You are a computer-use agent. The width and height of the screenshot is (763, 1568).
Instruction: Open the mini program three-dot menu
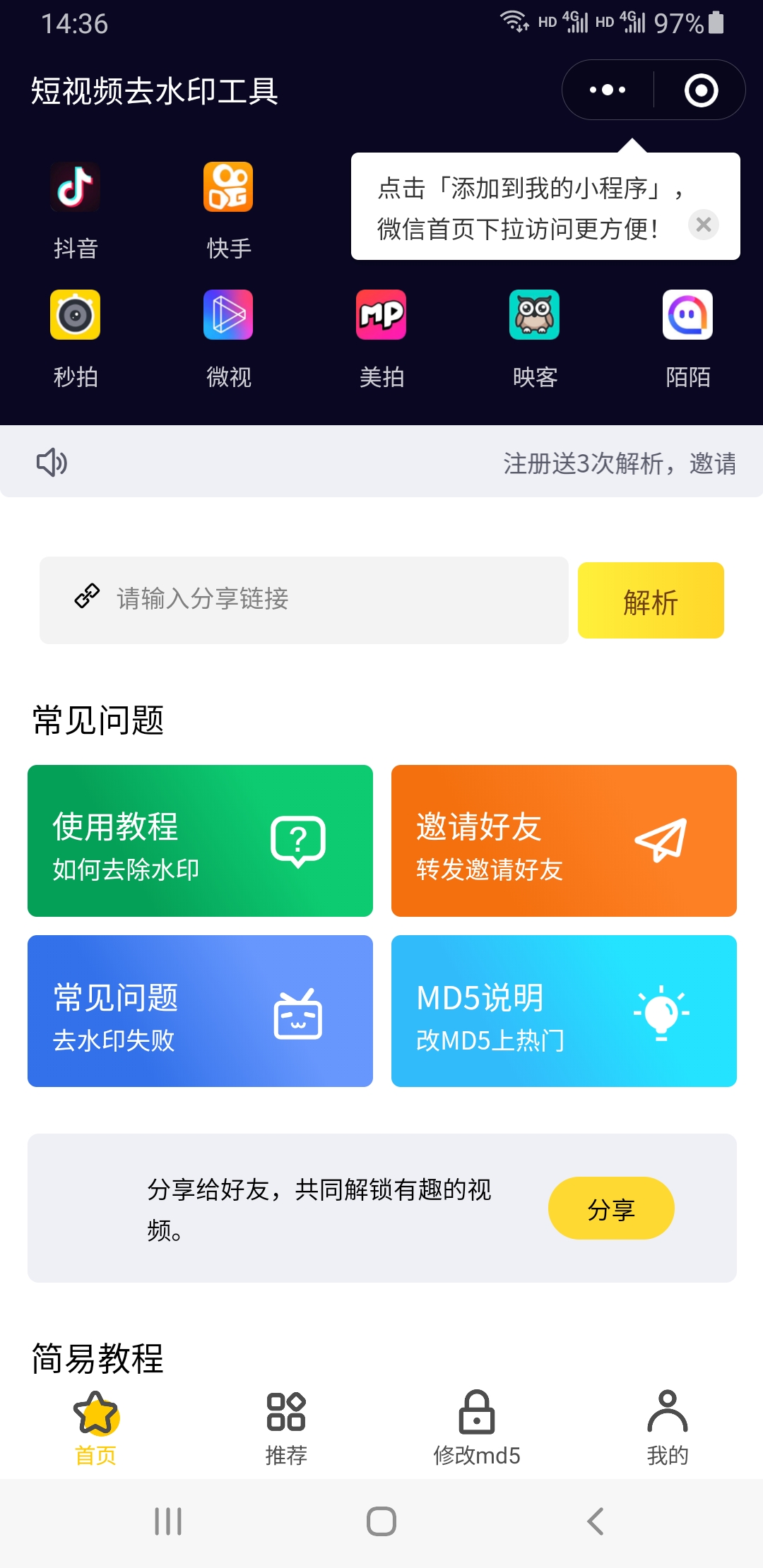(608, 90)
